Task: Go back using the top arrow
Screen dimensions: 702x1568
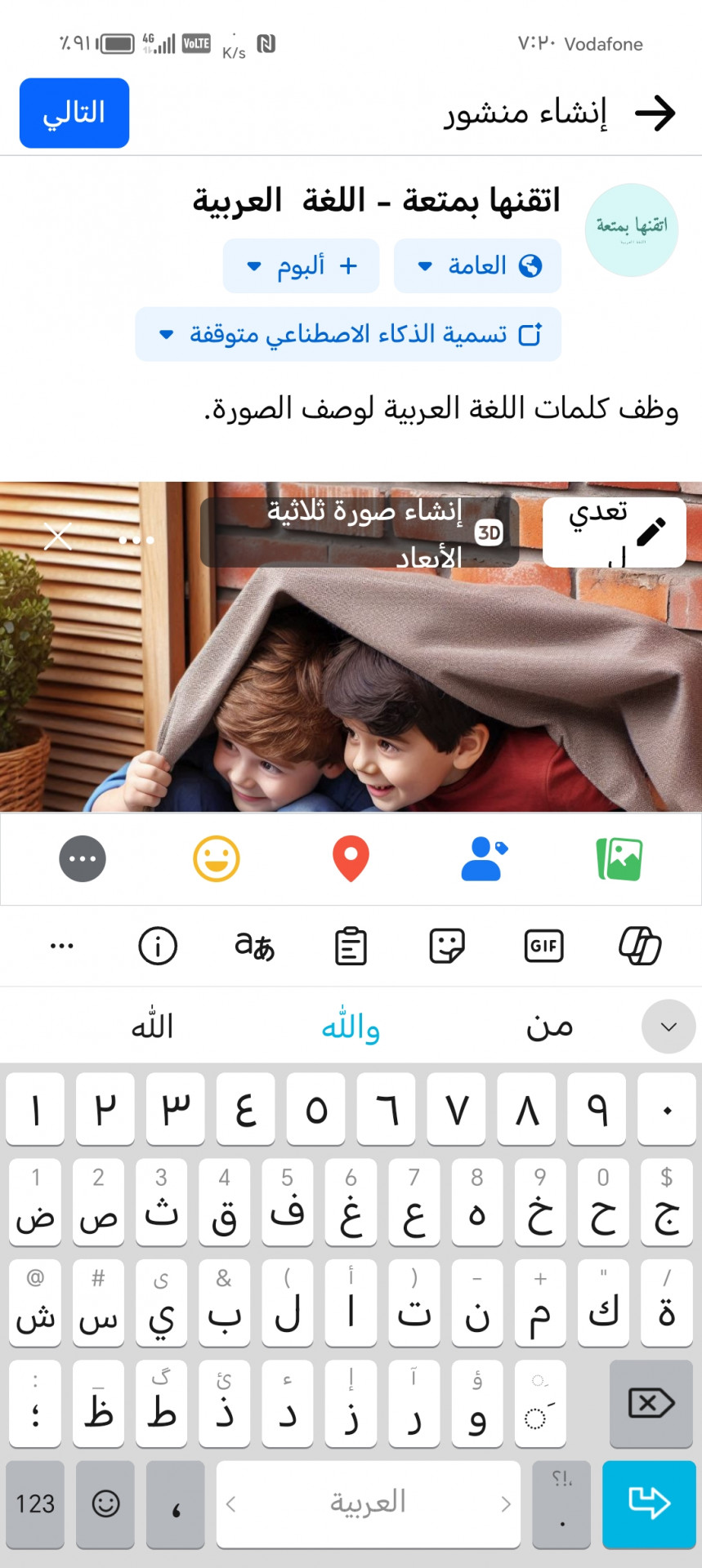Action: tap(655, 113)
